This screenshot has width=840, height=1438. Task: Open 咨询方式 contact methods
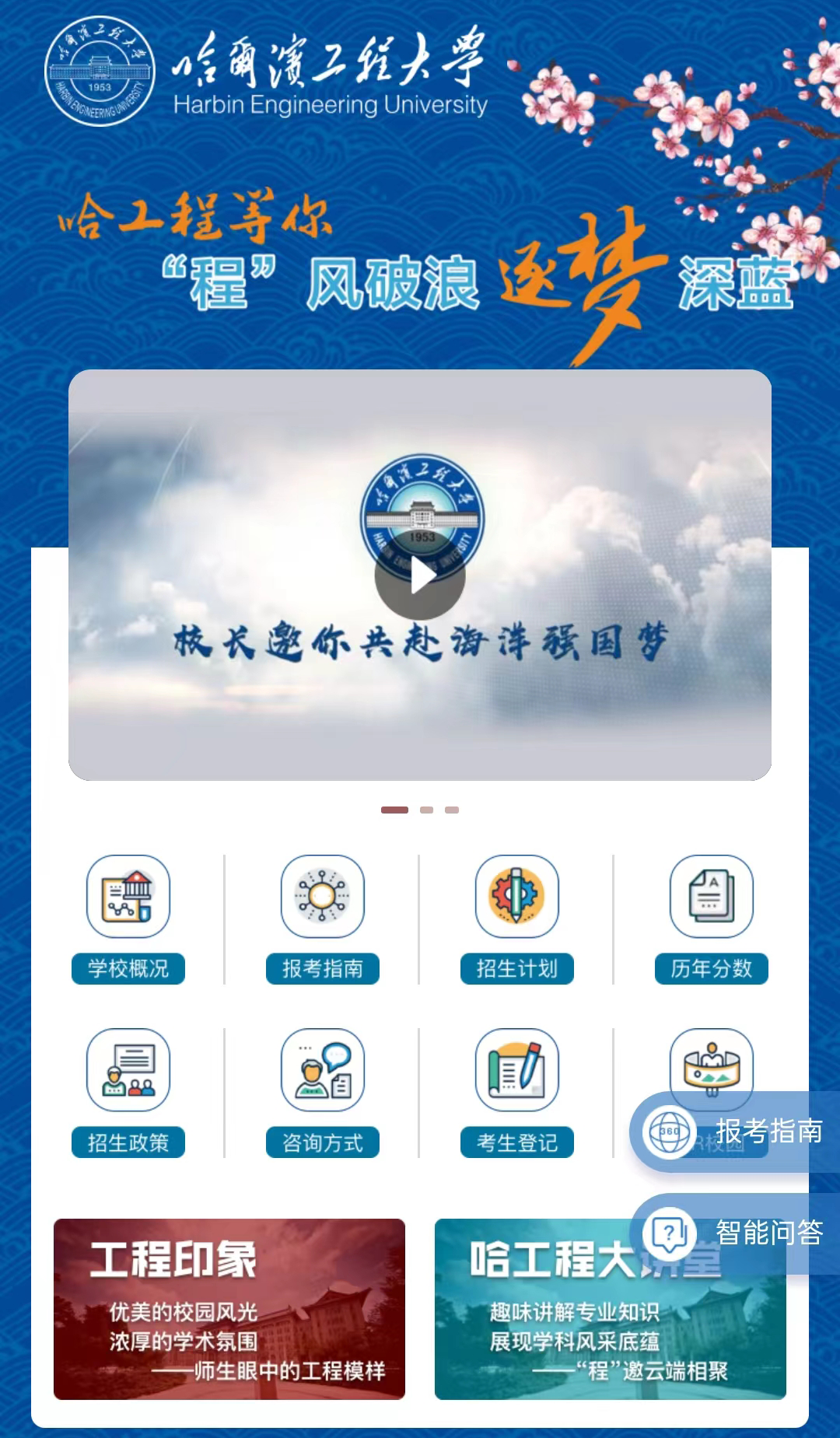(323, 1091)
